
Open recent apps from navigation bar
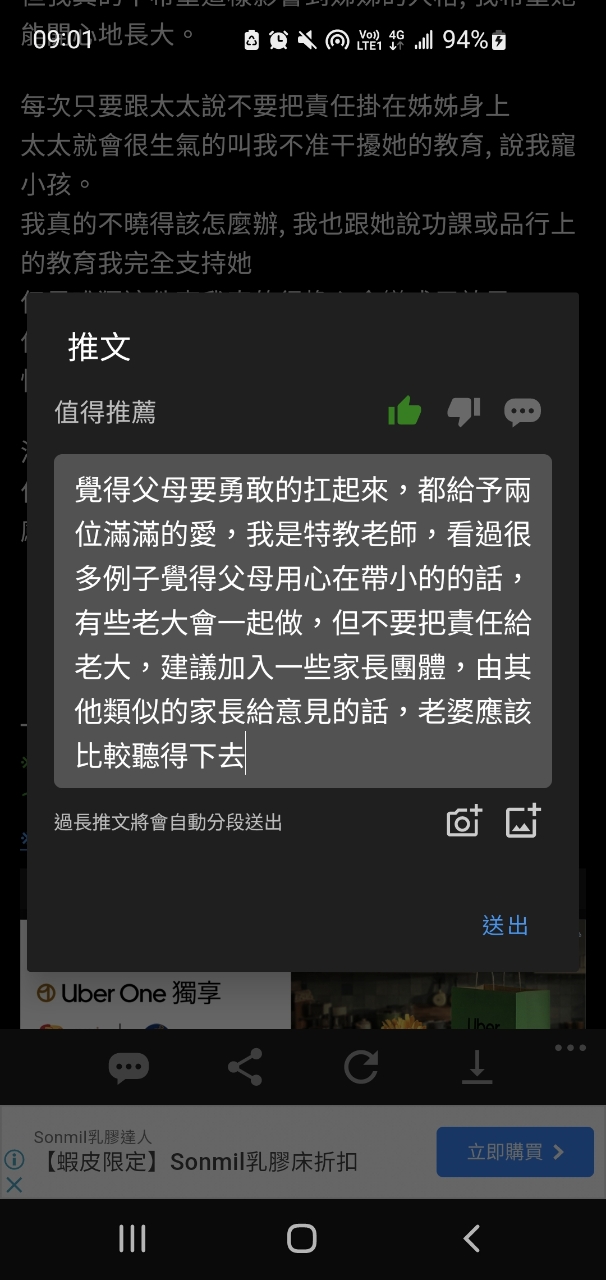click(132, 1239)
